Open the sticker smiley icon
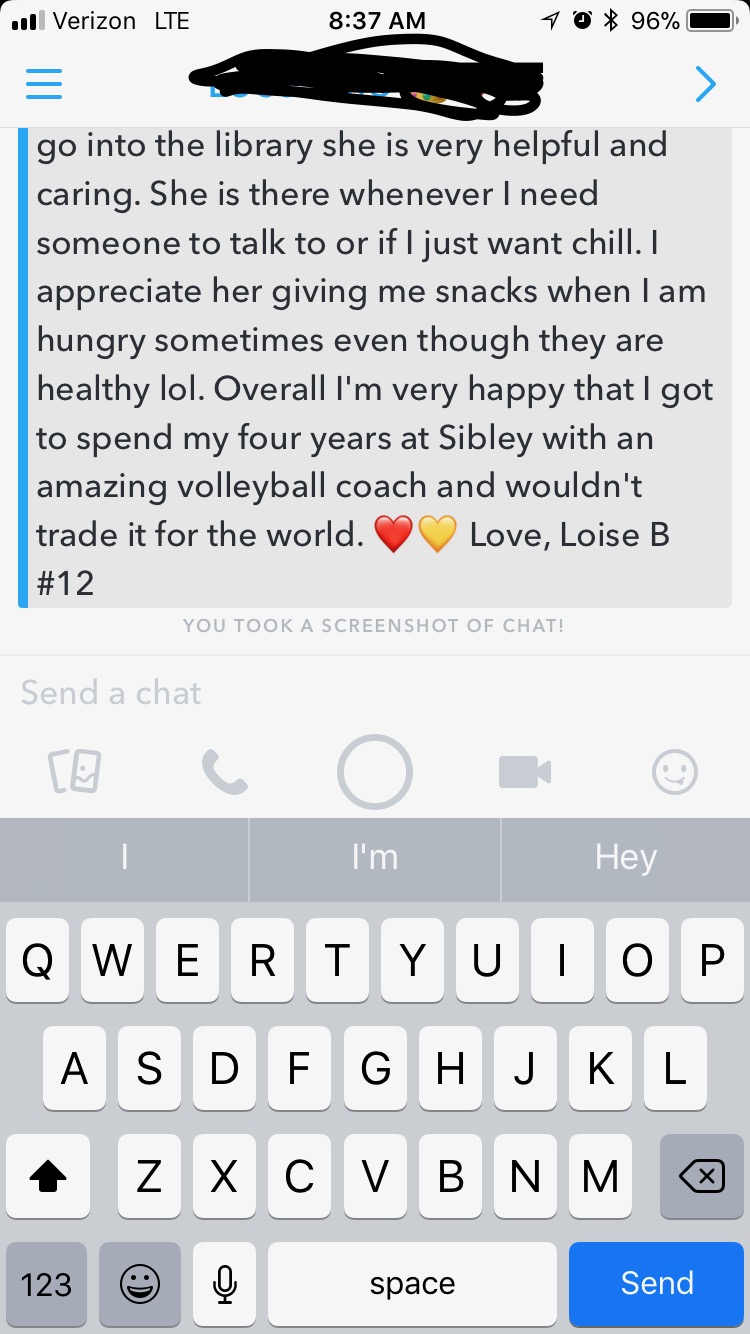Image resolution: width=750 pixels, height=1334 pixels. 675,772
